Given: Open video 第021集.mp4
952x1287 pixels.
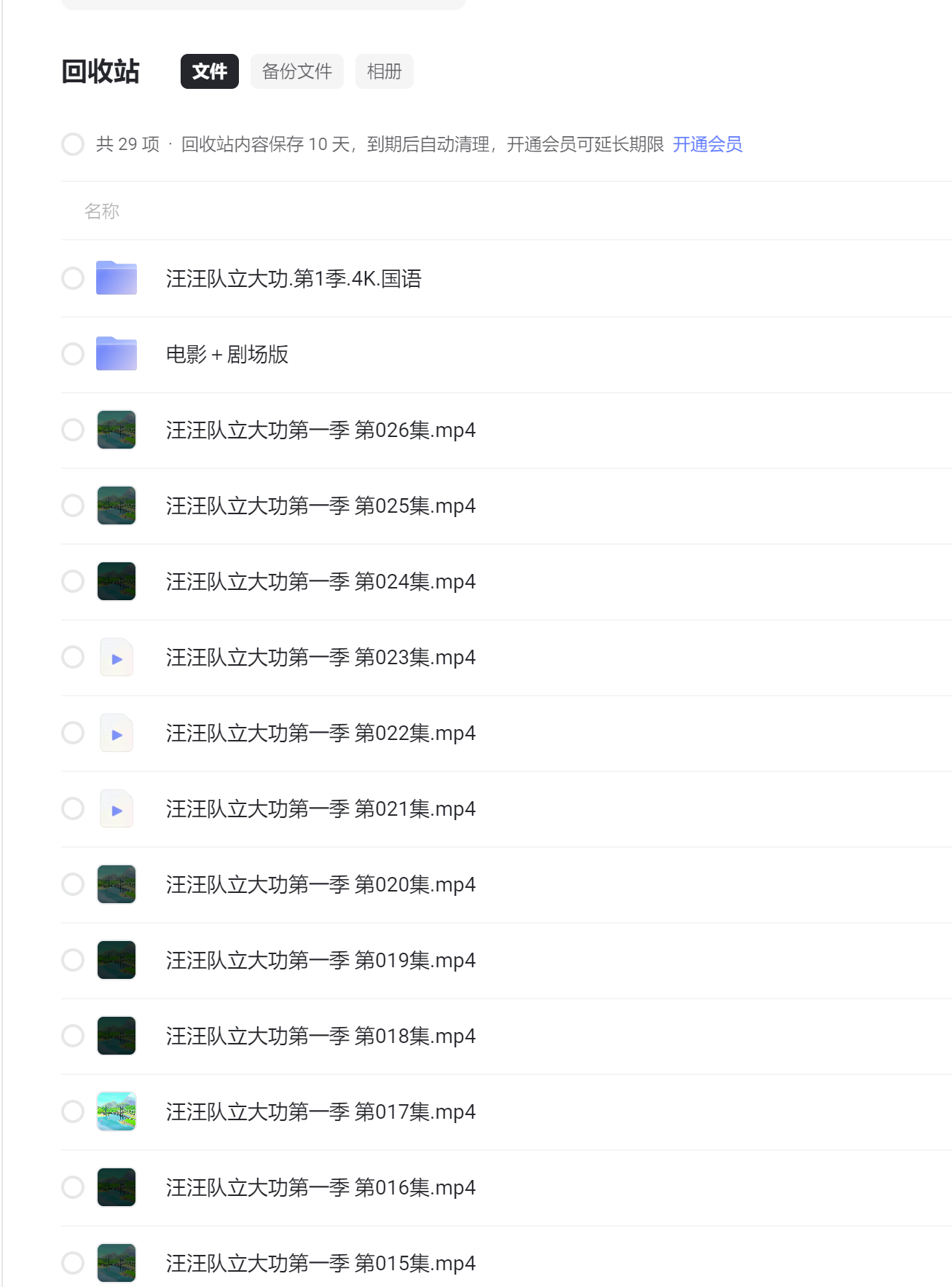Looking at the screenshot, I should [x=320, y=809].
